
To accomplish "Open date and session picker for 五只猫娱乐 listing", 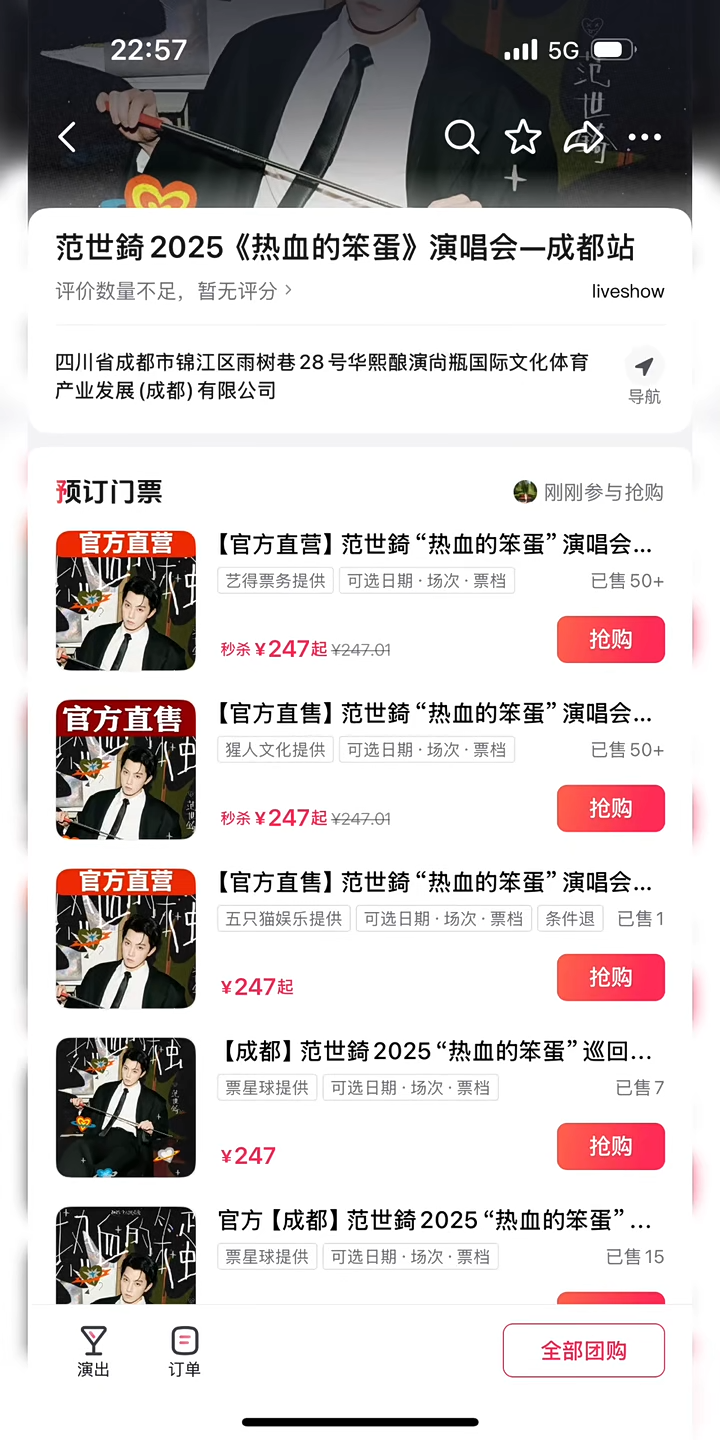I will (x=443, y=919).
